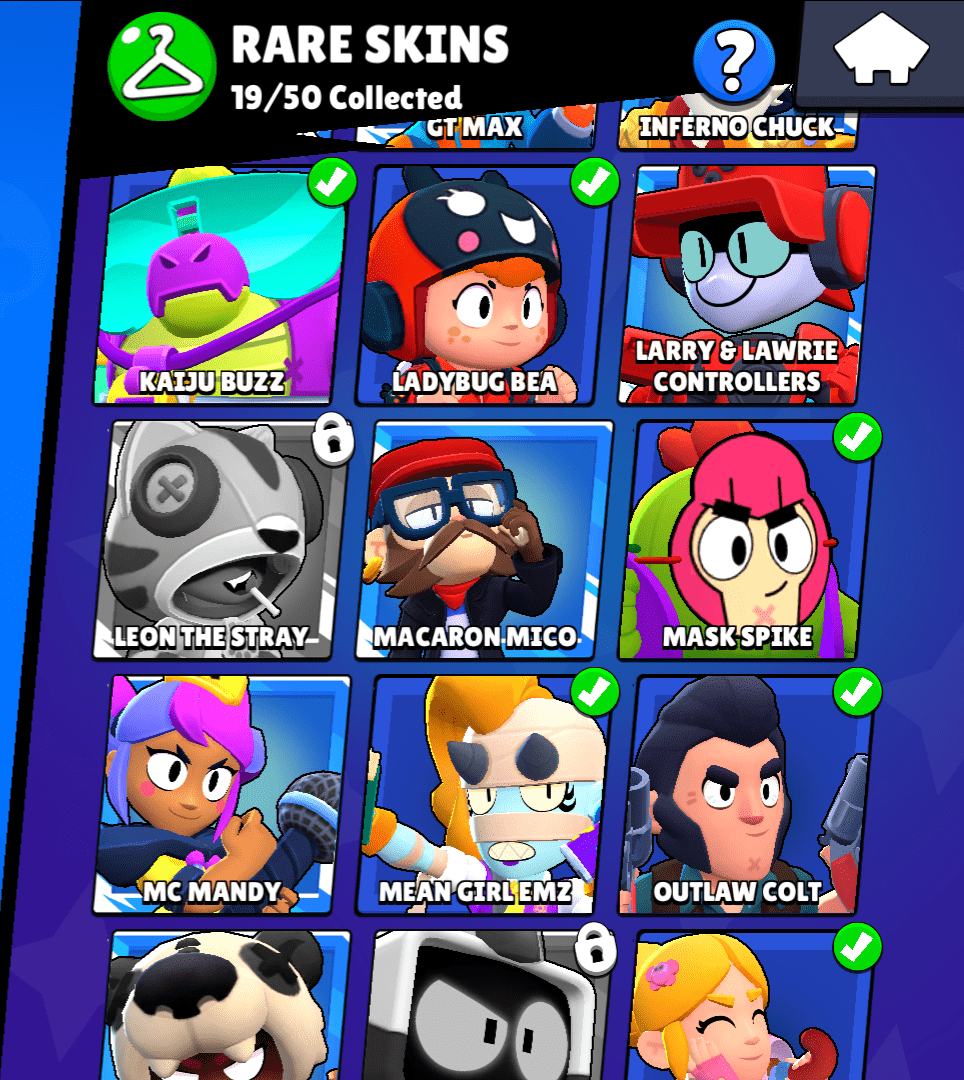Open the Inferno Chuck skin tile
964x1080 pixels.
(736, 127)
